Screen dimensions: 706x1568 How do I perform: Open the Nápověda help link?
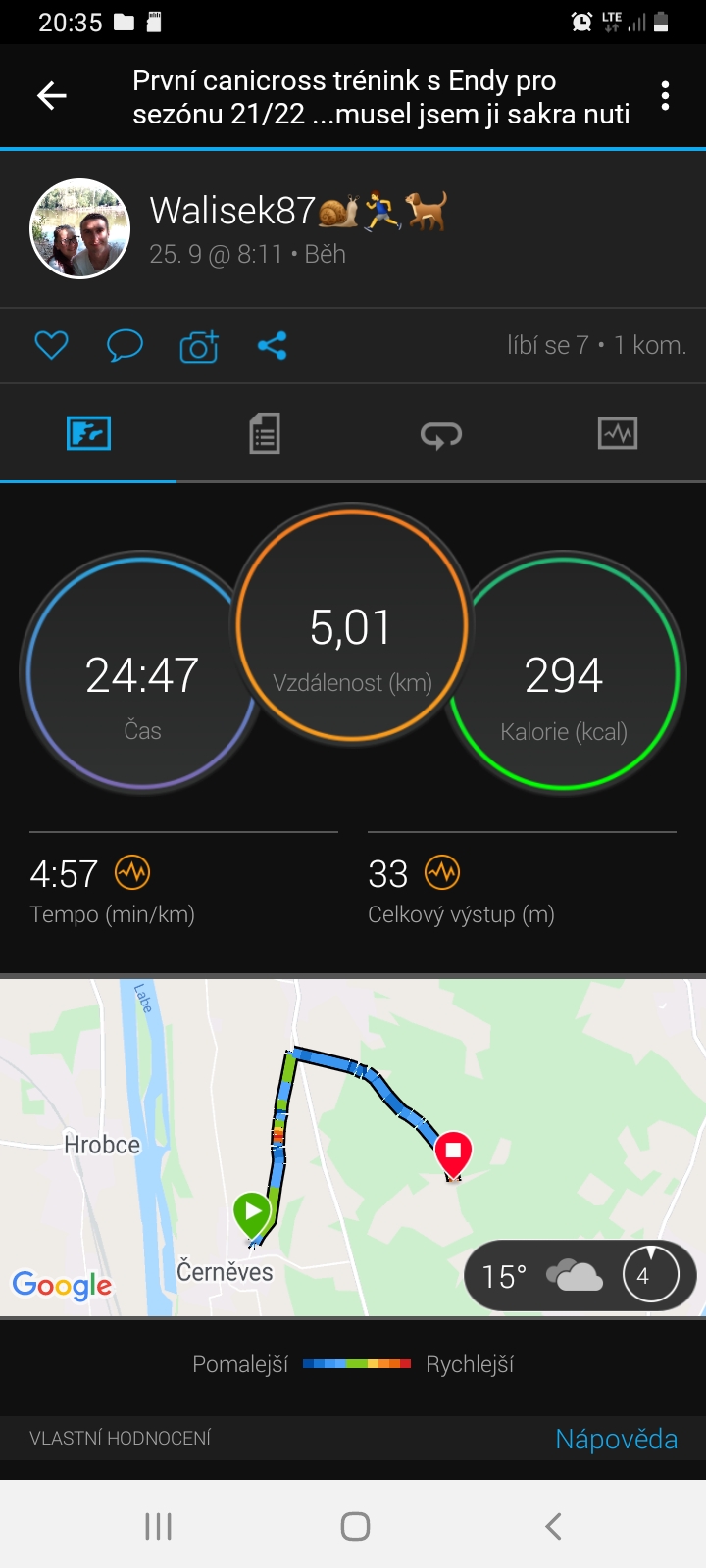(616, 1439)
